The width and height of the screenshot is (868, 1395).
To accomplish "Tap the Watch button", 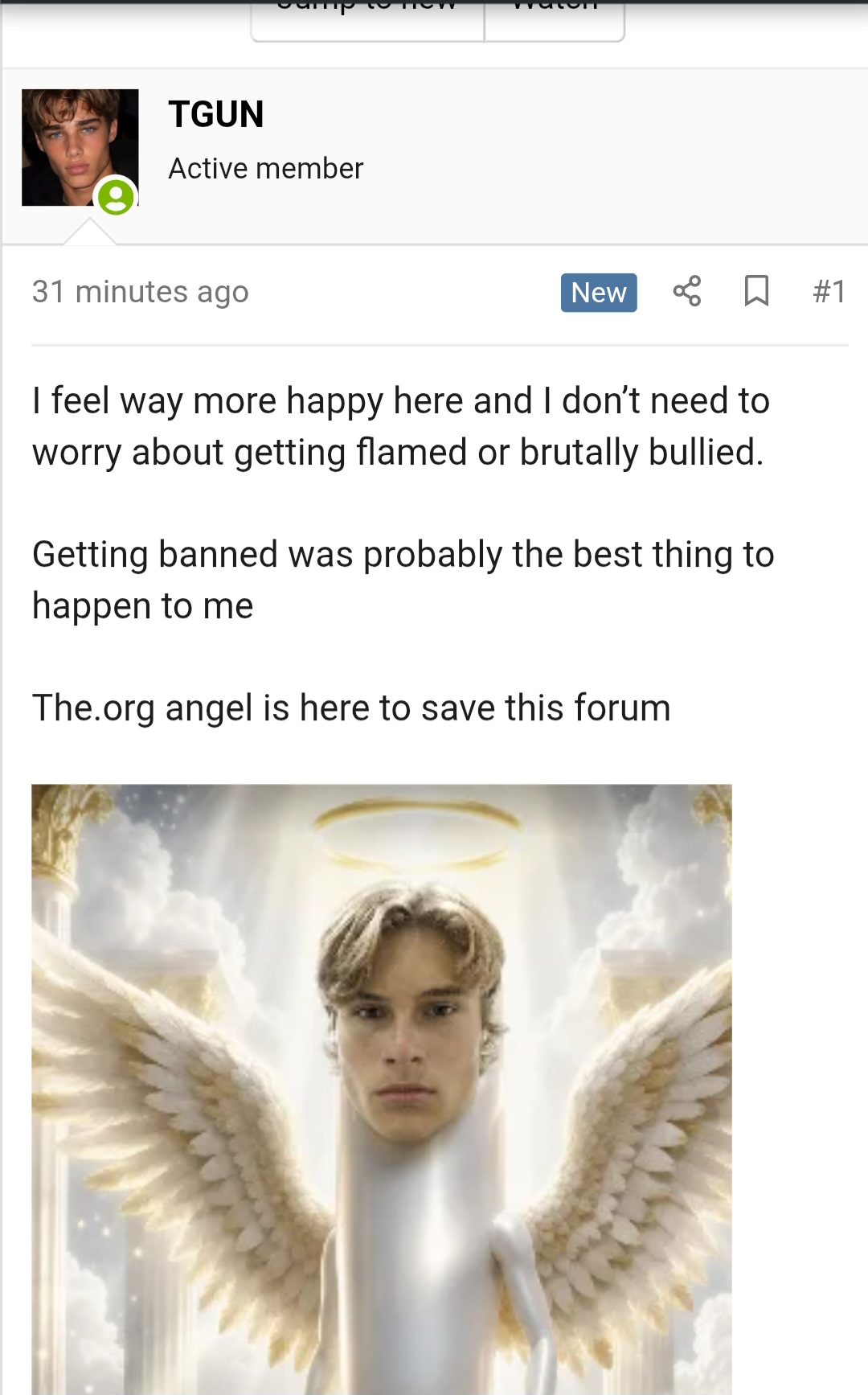I will point(555,19).
